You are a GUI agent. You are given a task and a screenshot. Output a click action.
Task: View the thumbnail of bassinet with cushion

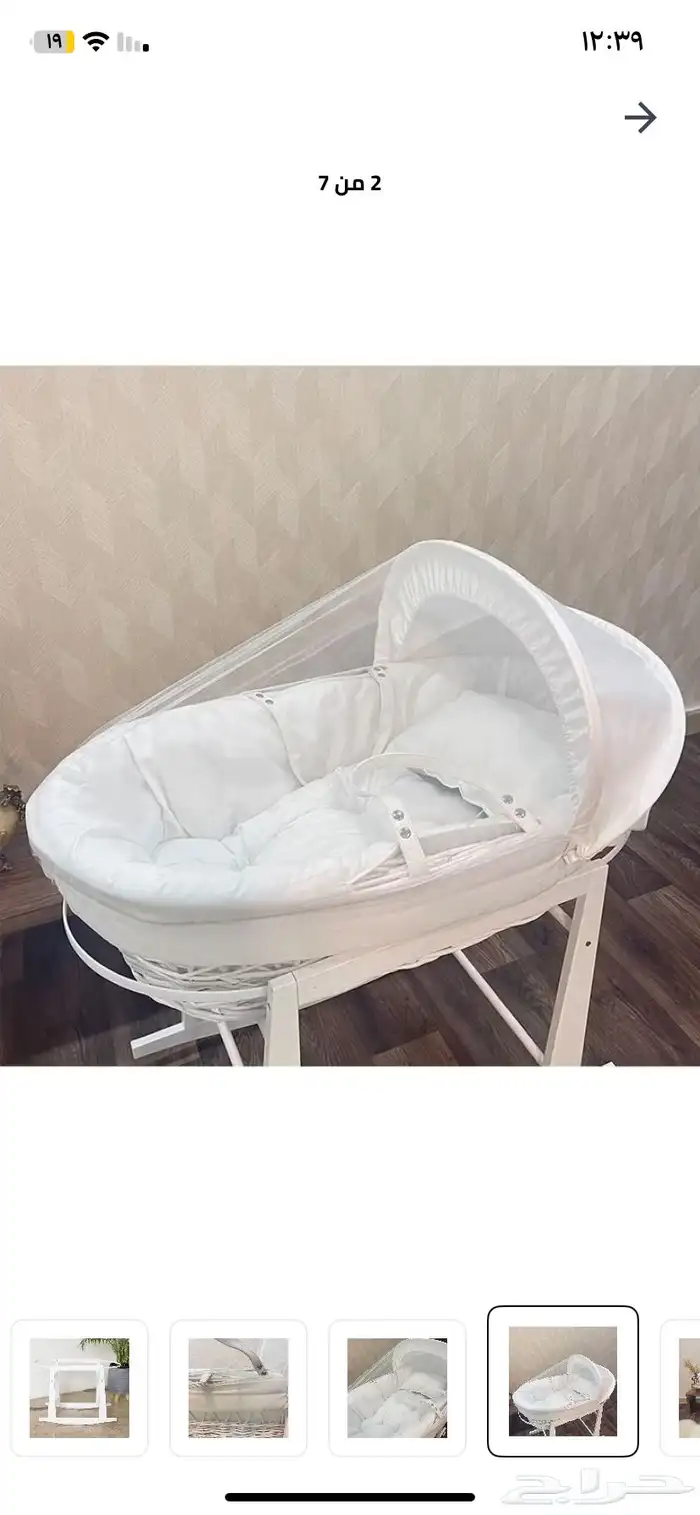[397, 1388]
